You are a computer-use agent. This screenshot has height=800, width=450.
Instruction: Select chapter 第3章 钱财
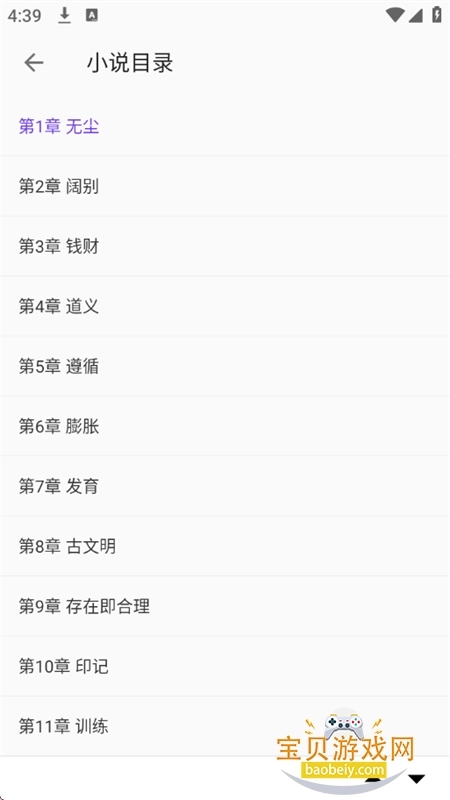(x=225, y=246)
